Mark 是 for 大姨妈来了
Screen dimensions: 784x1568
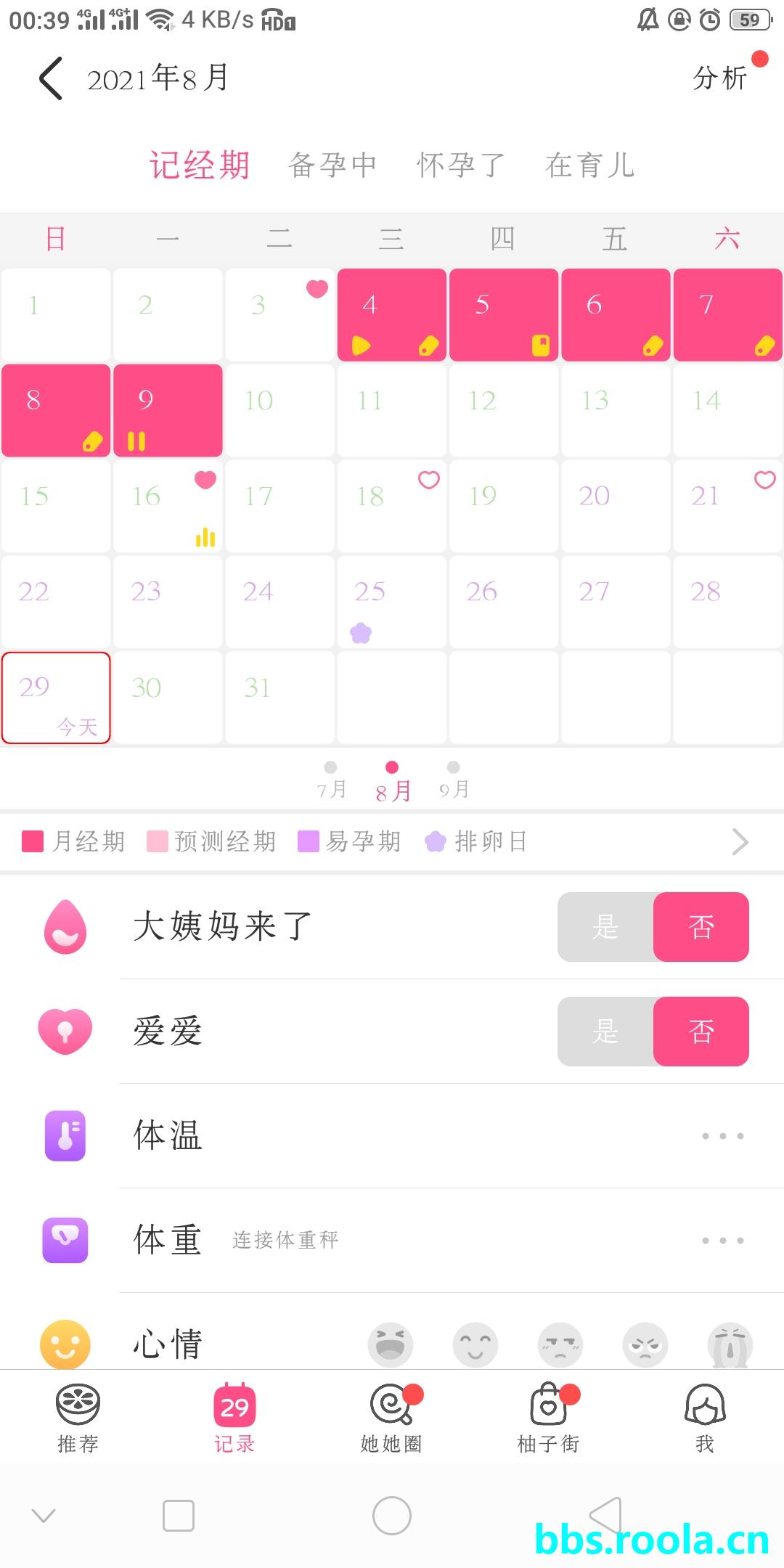point(605,927)
